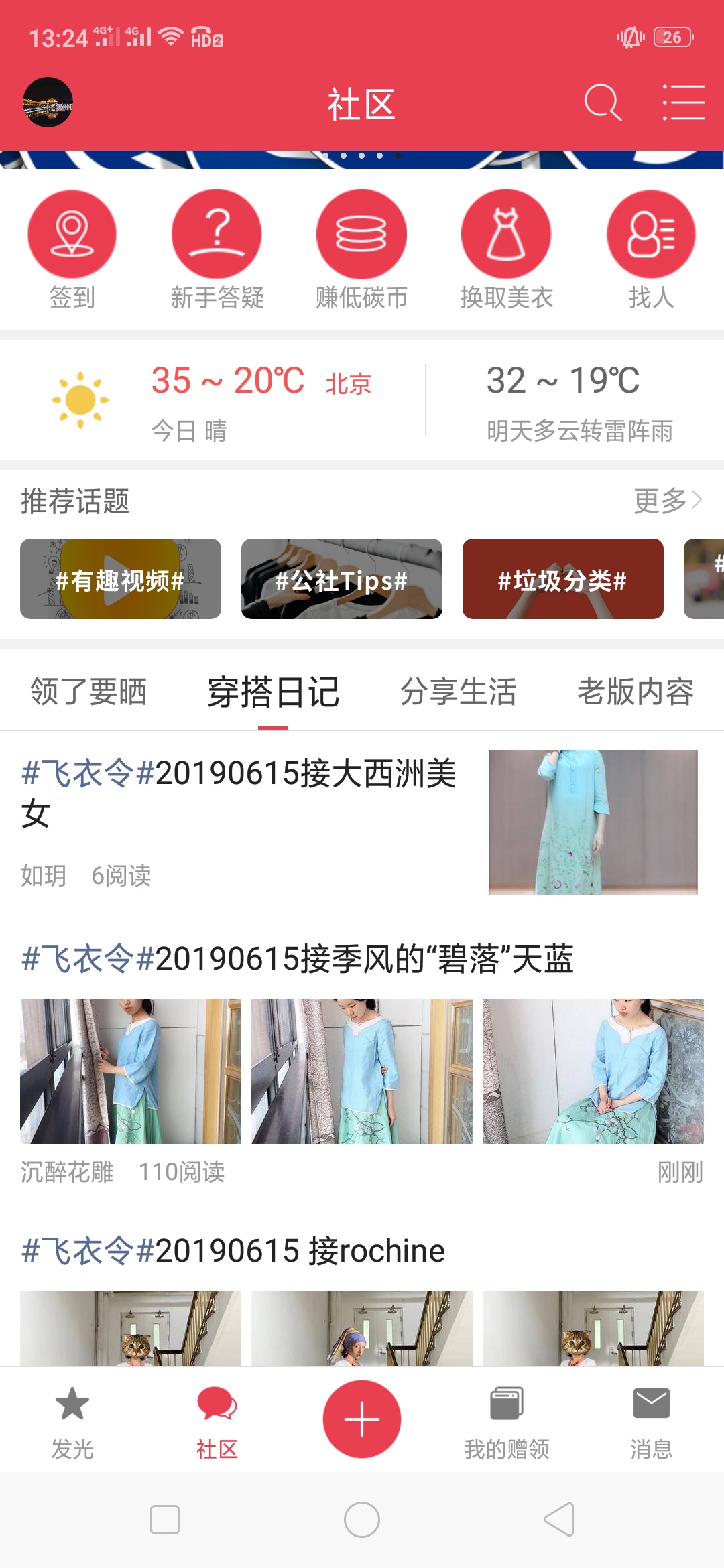The height and width of the screenshot is (1568, 724).
Task: Open the post 接季风的“碧落”天蓝
Action: click(362, 1062)
